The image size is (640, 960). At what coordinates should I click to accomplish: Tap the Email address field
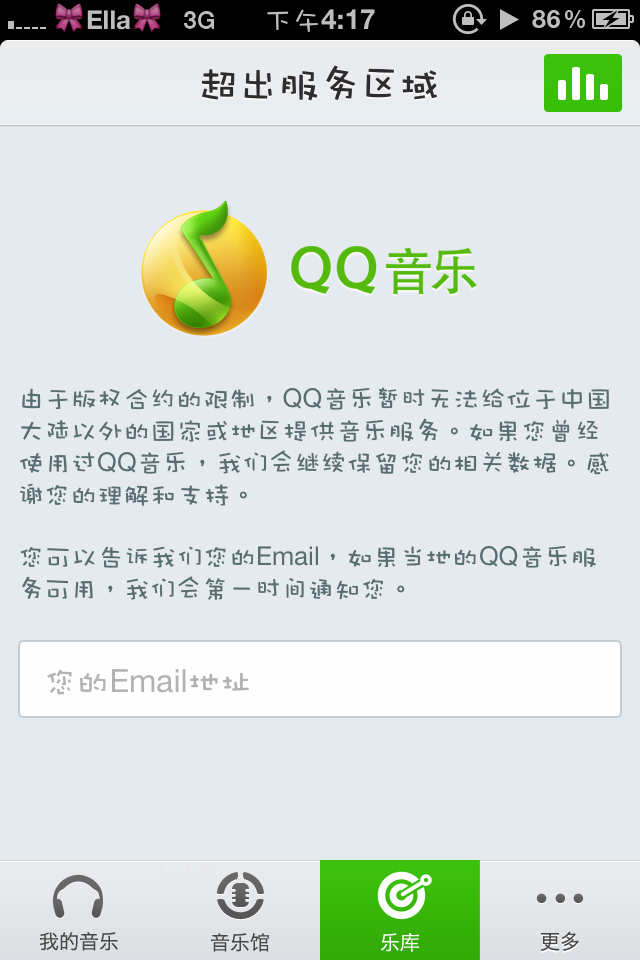tap(320, 680)
